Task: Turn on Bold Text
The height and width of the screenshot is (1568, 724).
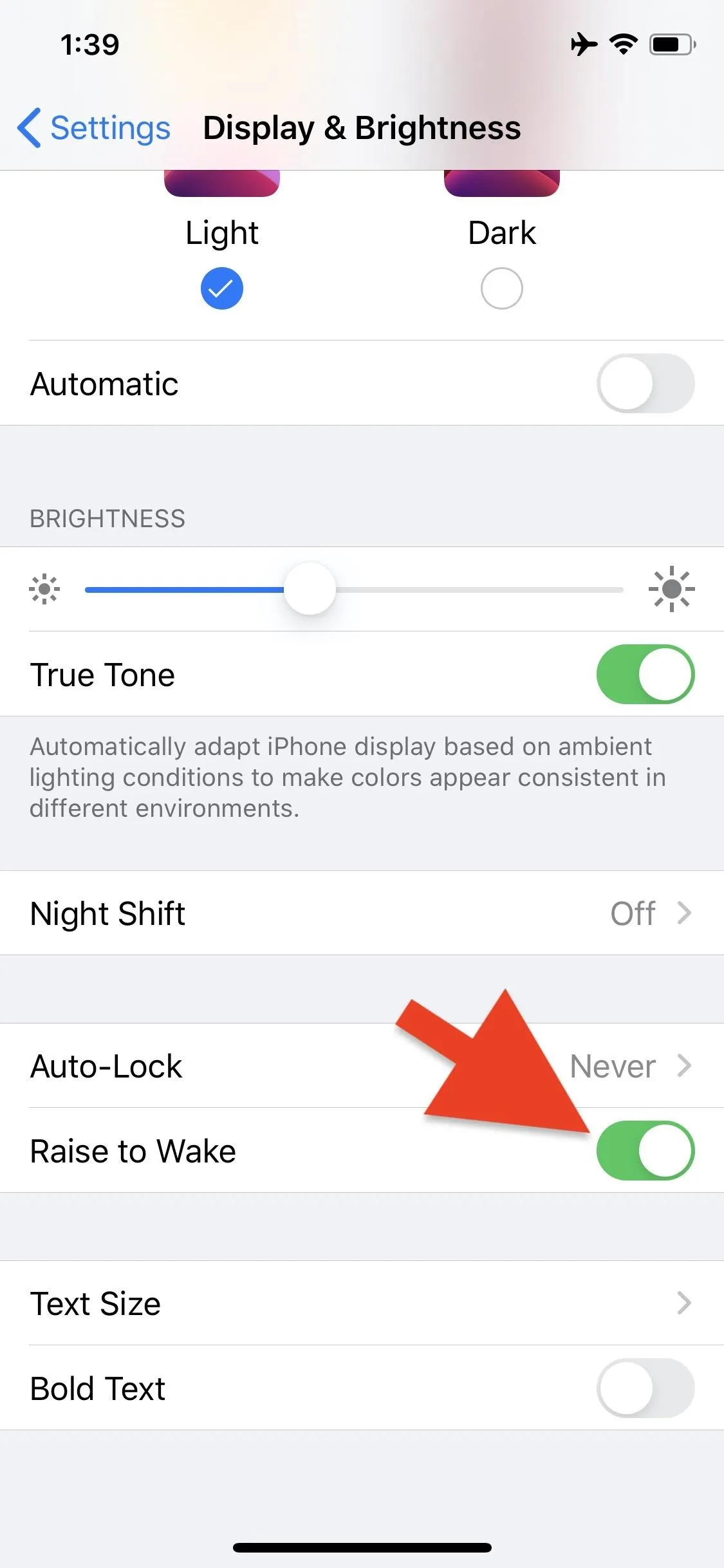Action: click(645, 1388)
